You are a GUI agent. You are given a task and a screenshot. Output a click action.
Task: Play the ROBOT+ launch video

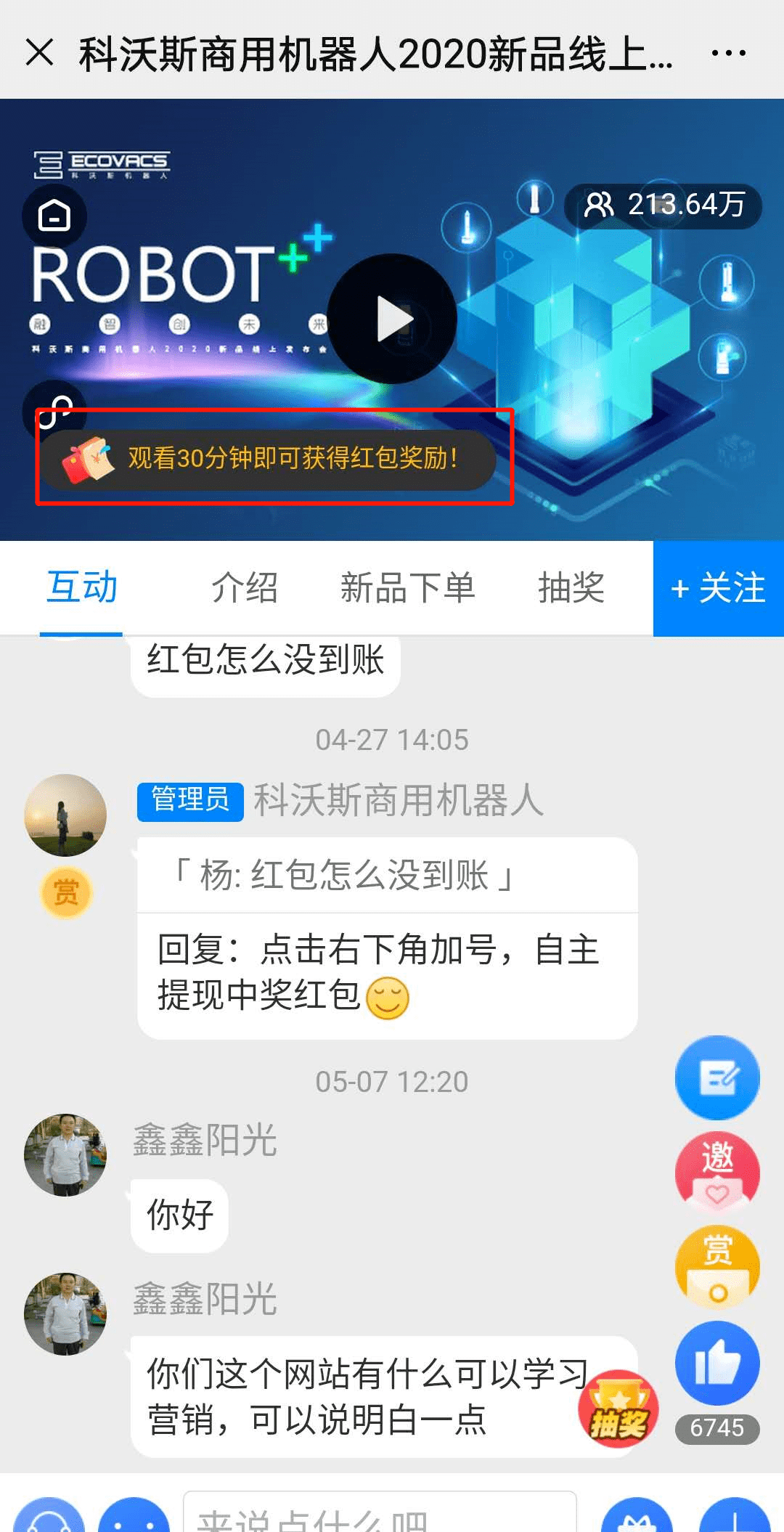pos(392,319)
